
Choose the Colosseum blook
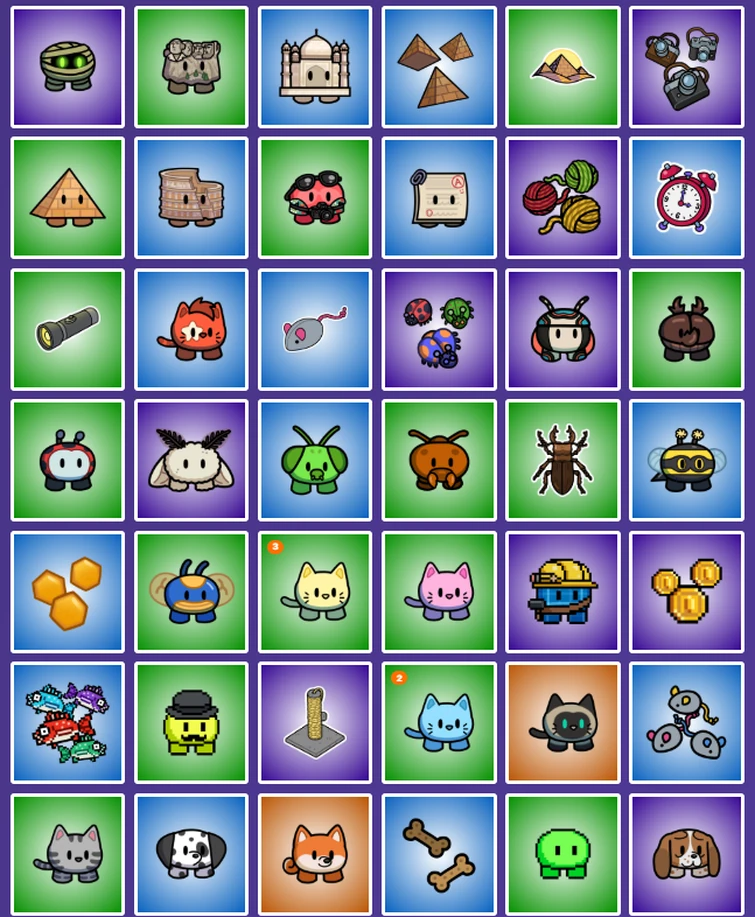(x=191, y=198)
